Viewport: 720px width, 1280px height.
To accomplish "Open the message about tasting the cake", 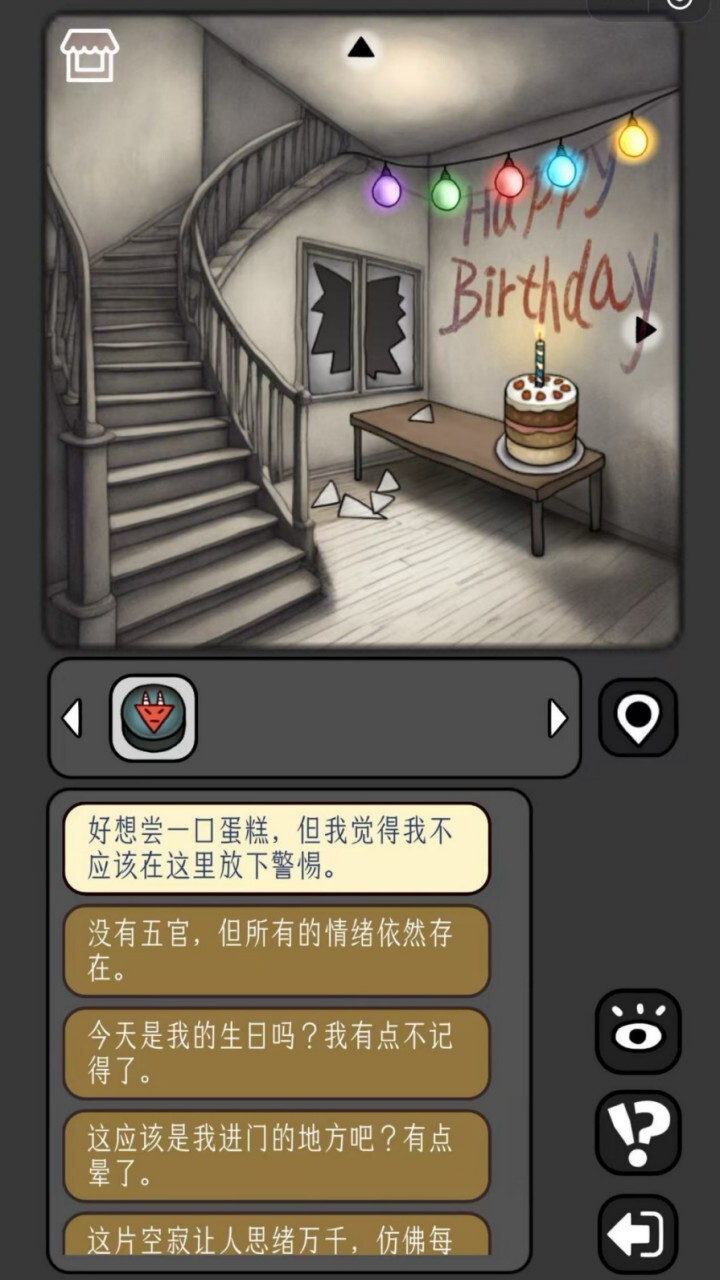I will coord(276,849).
